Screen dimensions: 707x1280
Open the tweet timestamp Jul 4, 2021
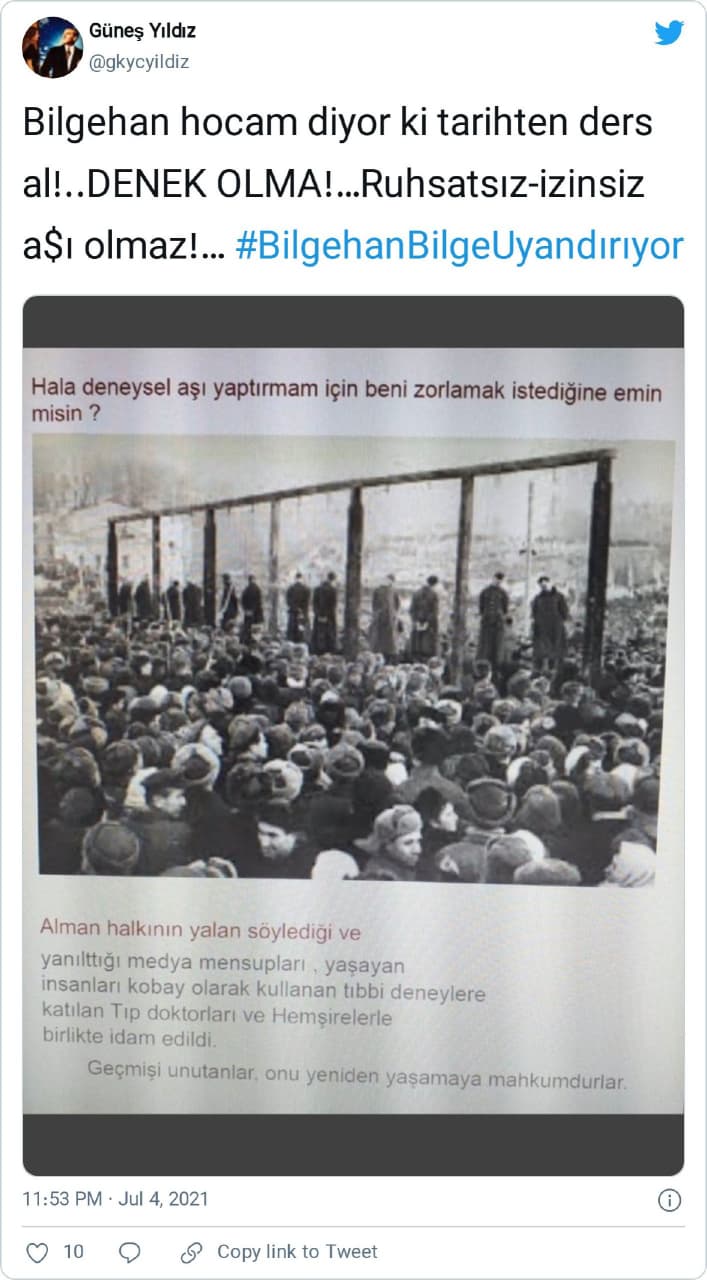[115, 1198]
